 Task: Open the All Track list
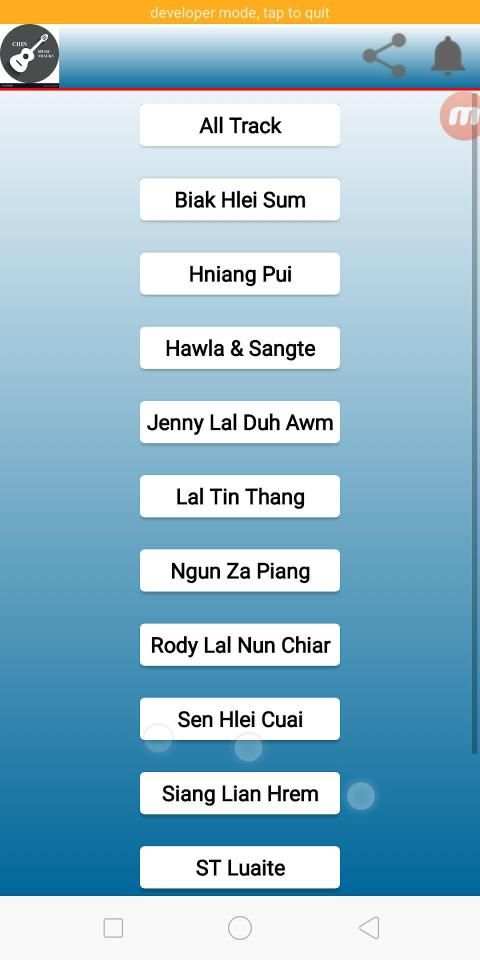(240, 126)
